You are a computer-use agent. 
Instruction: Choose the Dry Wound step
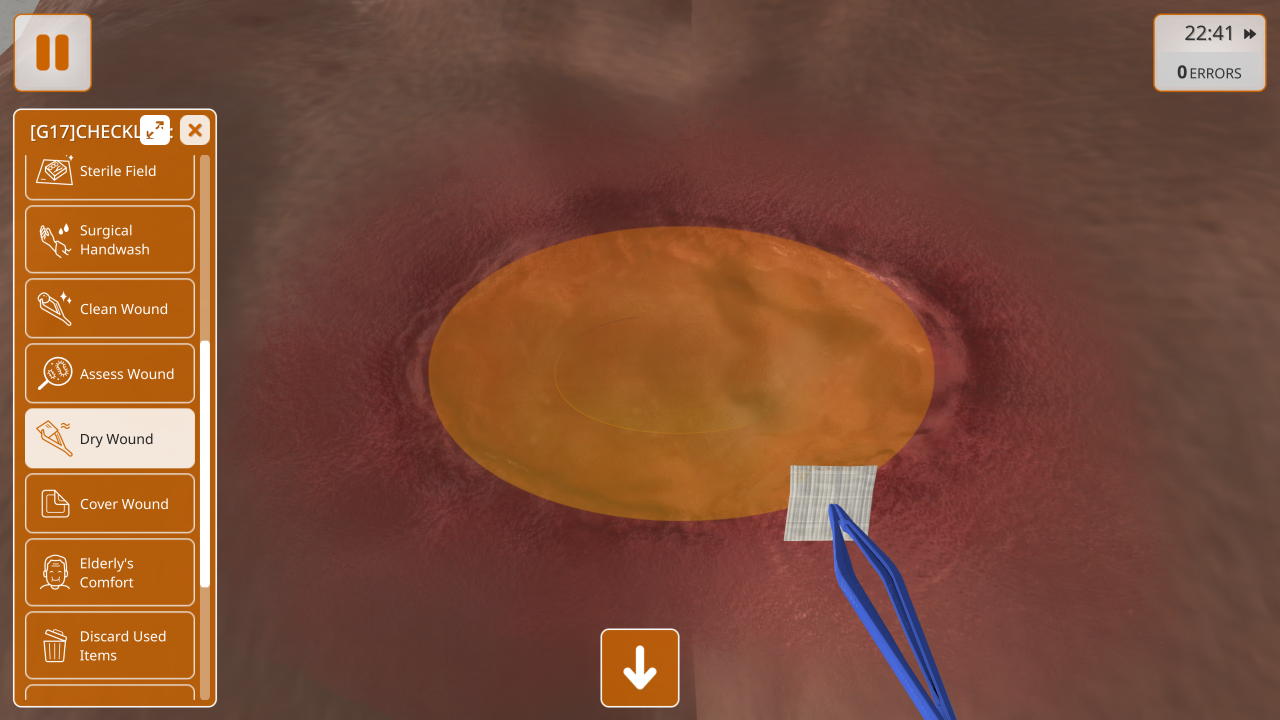[x=110, y=439]
